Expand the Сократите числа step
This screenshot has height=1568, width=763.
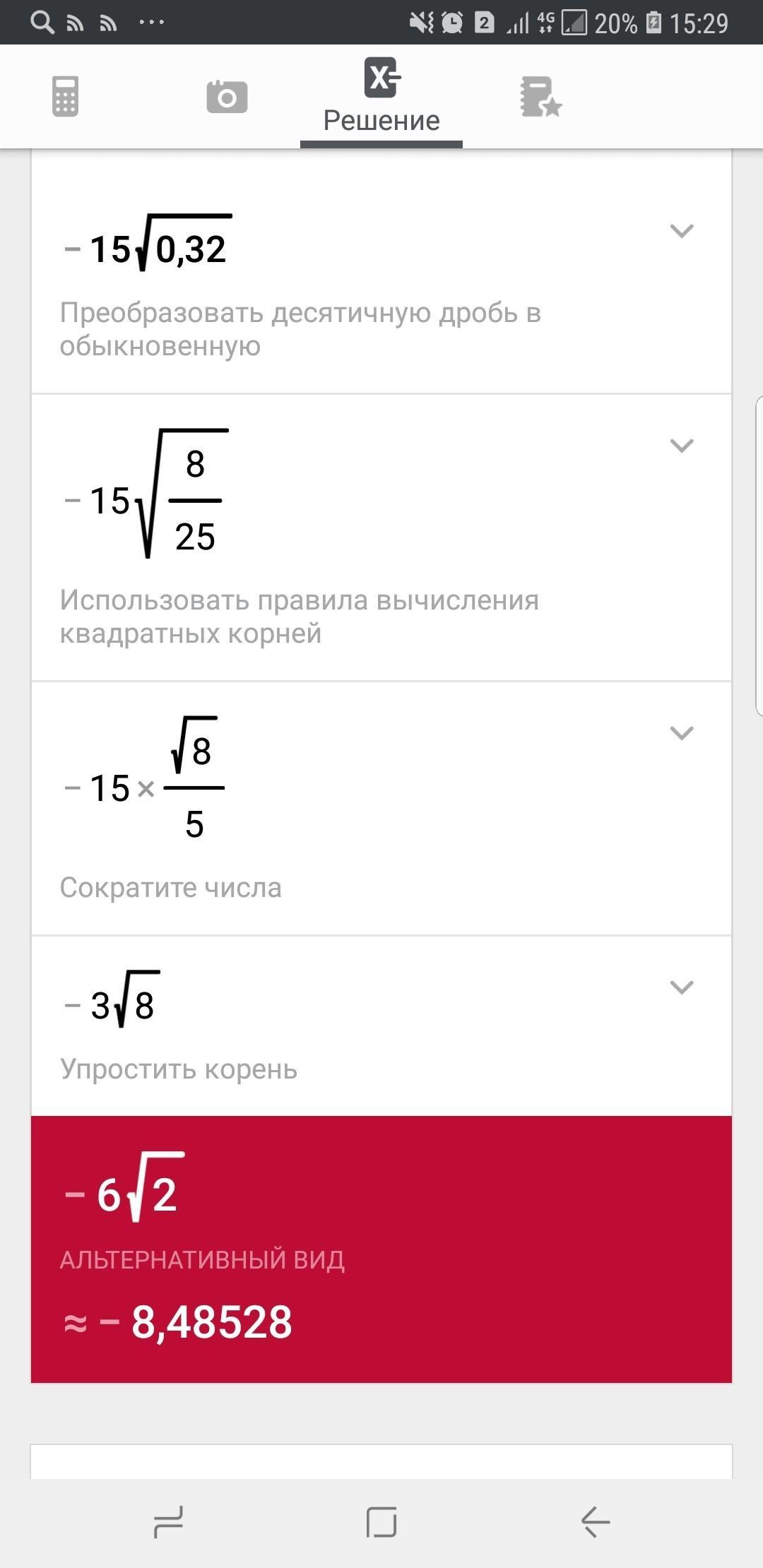pyautogui.click(x=681, y=733)
